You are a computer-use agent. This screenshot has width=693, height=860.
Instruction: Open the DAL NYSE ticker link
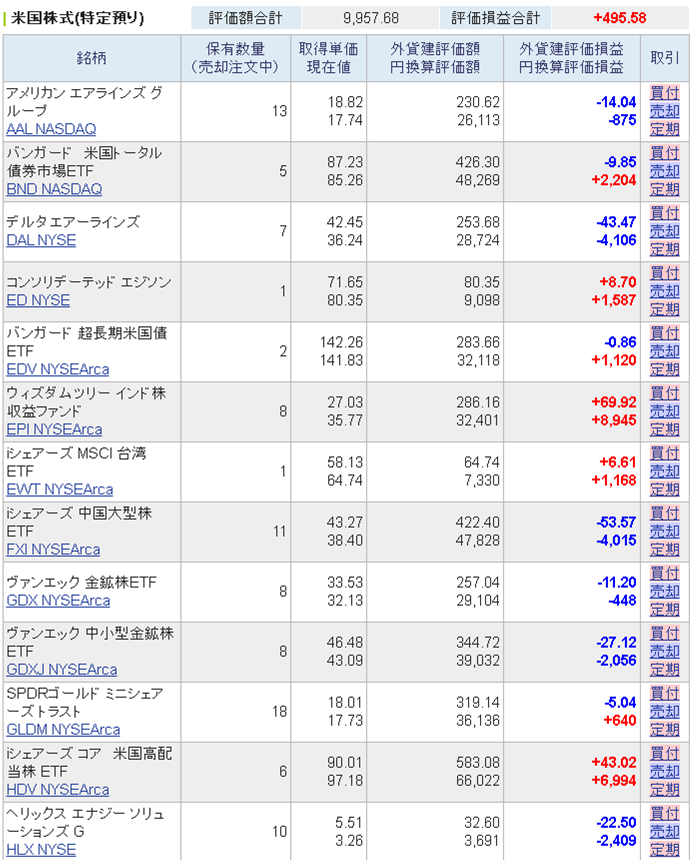[x=41, y=240]
